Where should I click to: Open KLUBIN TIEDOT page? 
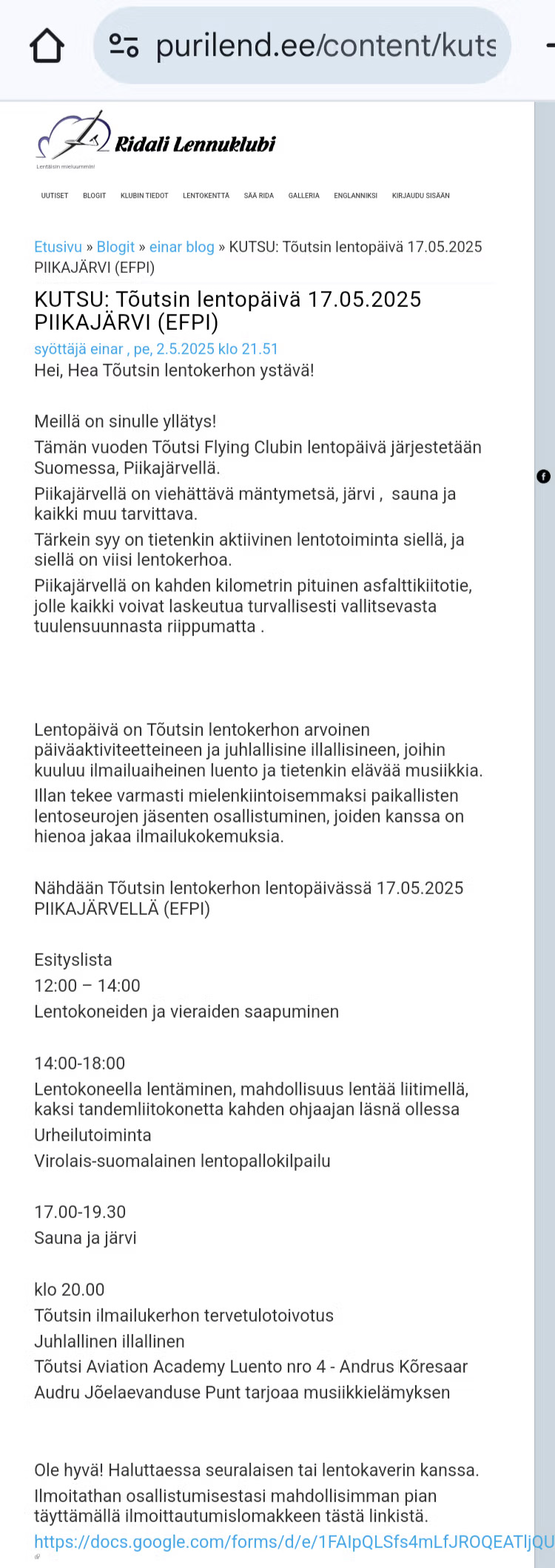coord(144,196)
